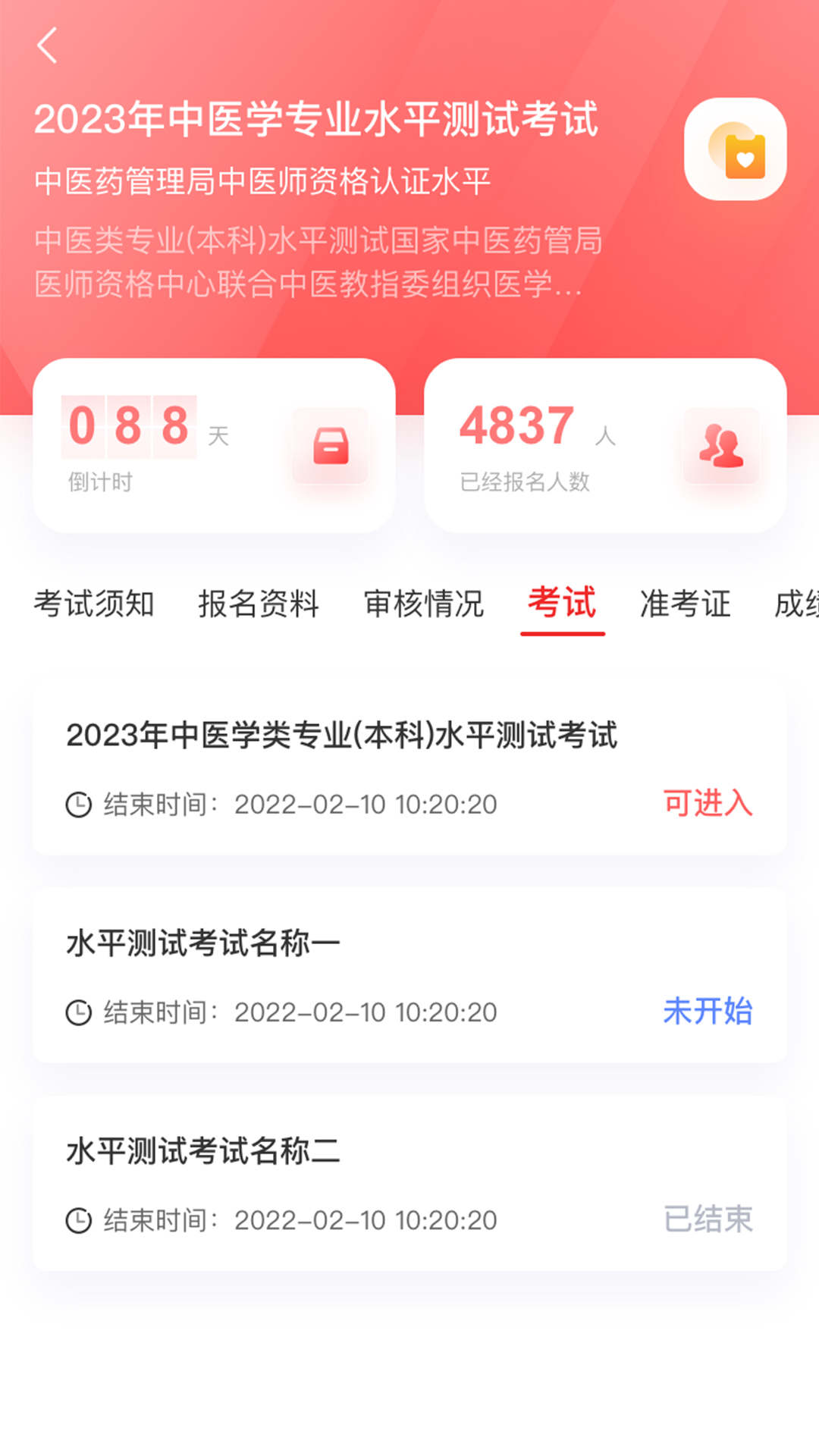The image size is (819, 1456).
Task: Tap the clock icon on 水平测试考试名称一 card
Action: (77, 1011)
